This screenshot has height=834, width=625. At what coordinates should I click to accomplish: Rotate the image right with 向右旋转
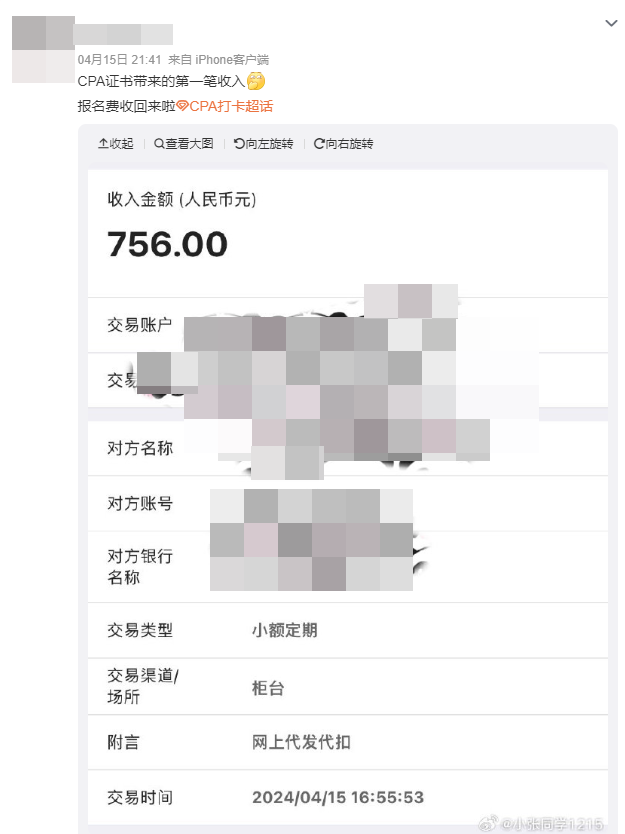click(x=344, y=144)
